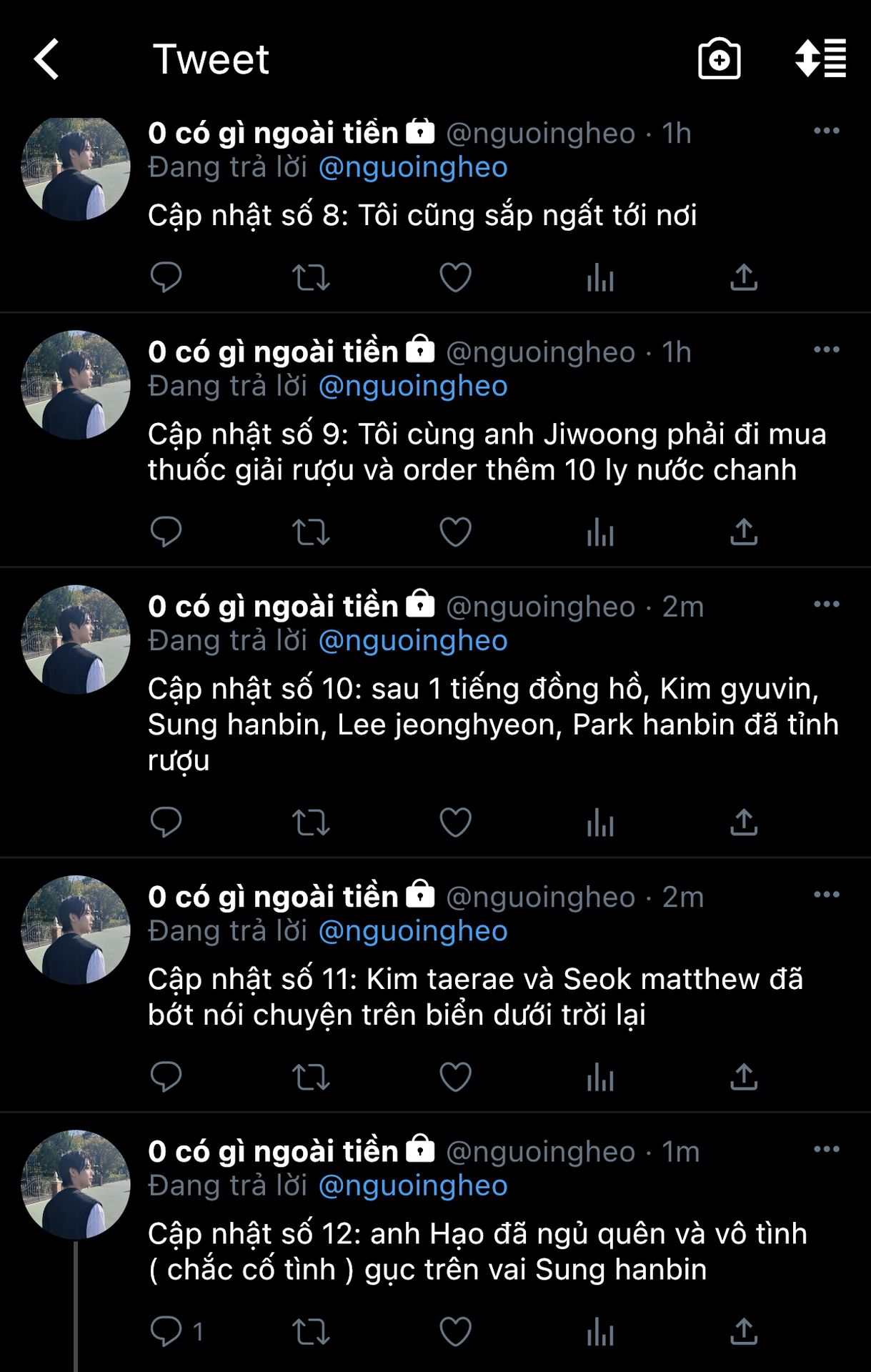This screenshot has height=1372, width=871.
Task: Open profile picture beside Cập nhật số 8
Action: click(76, 167)
